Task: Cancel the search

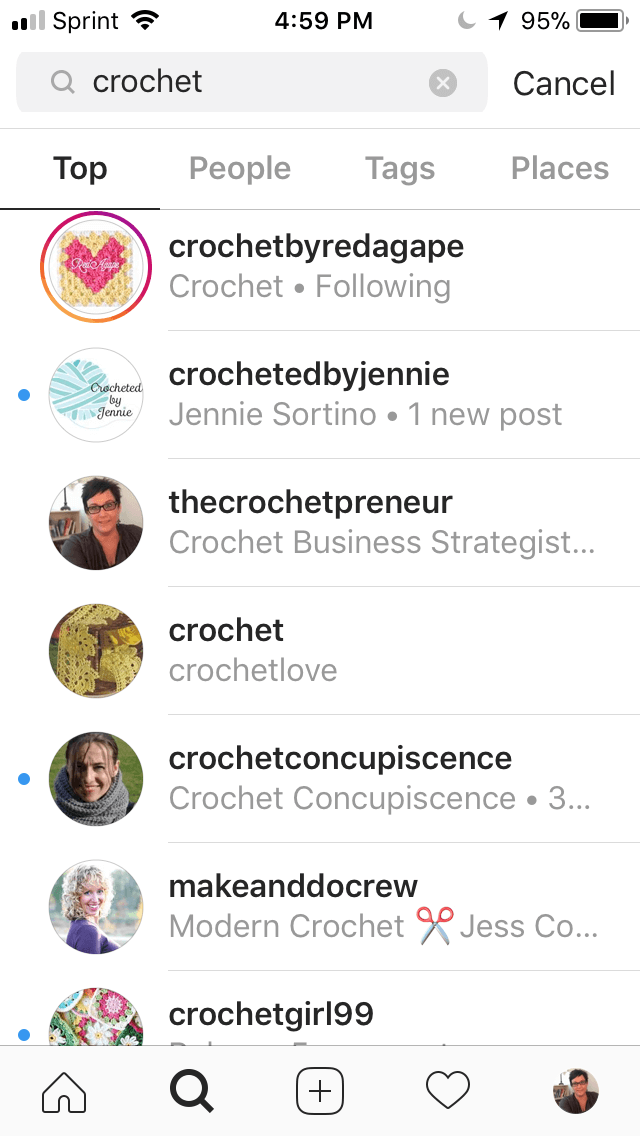Action: [x=564, y=83]
